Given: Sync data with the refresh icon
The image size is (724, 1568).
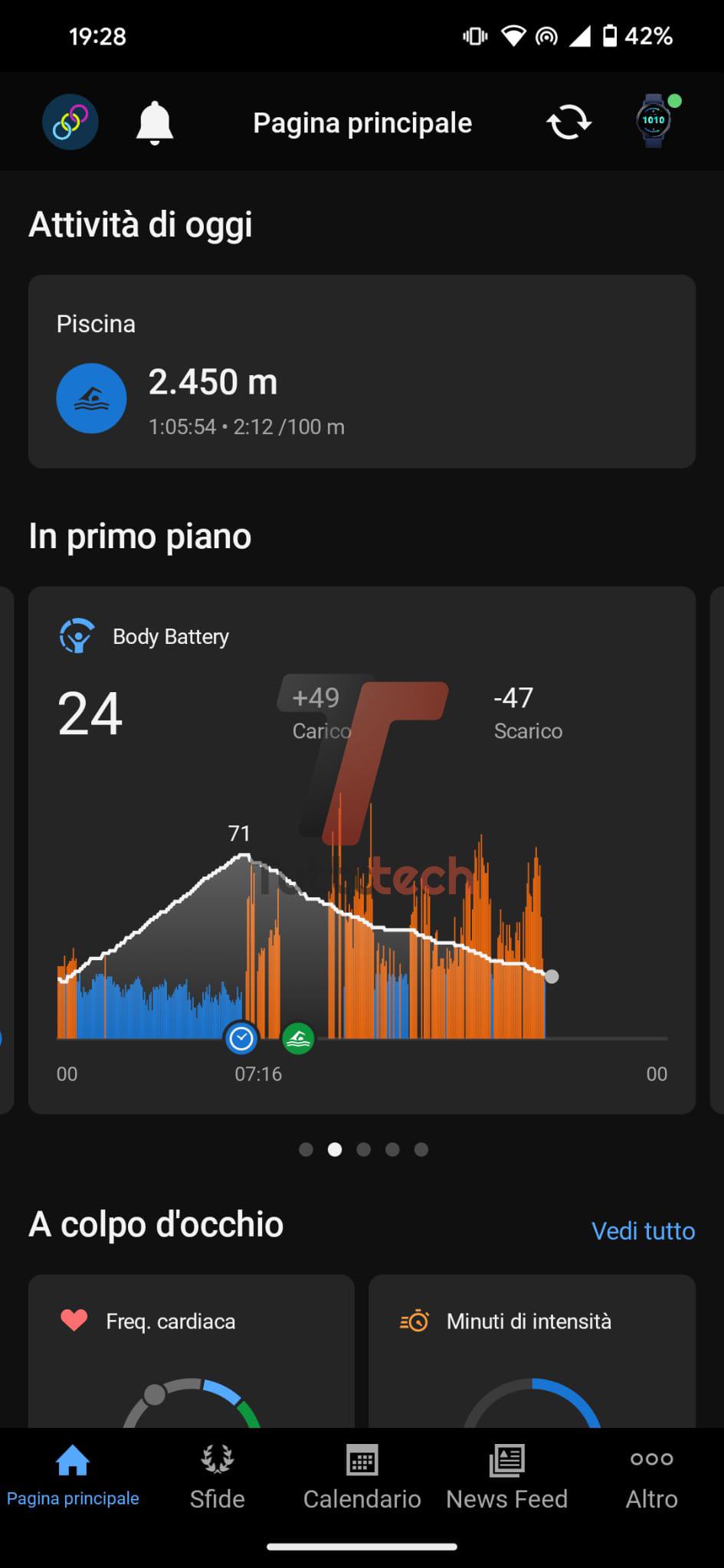Looking at the screenshot, I should [x=568, y=122].
